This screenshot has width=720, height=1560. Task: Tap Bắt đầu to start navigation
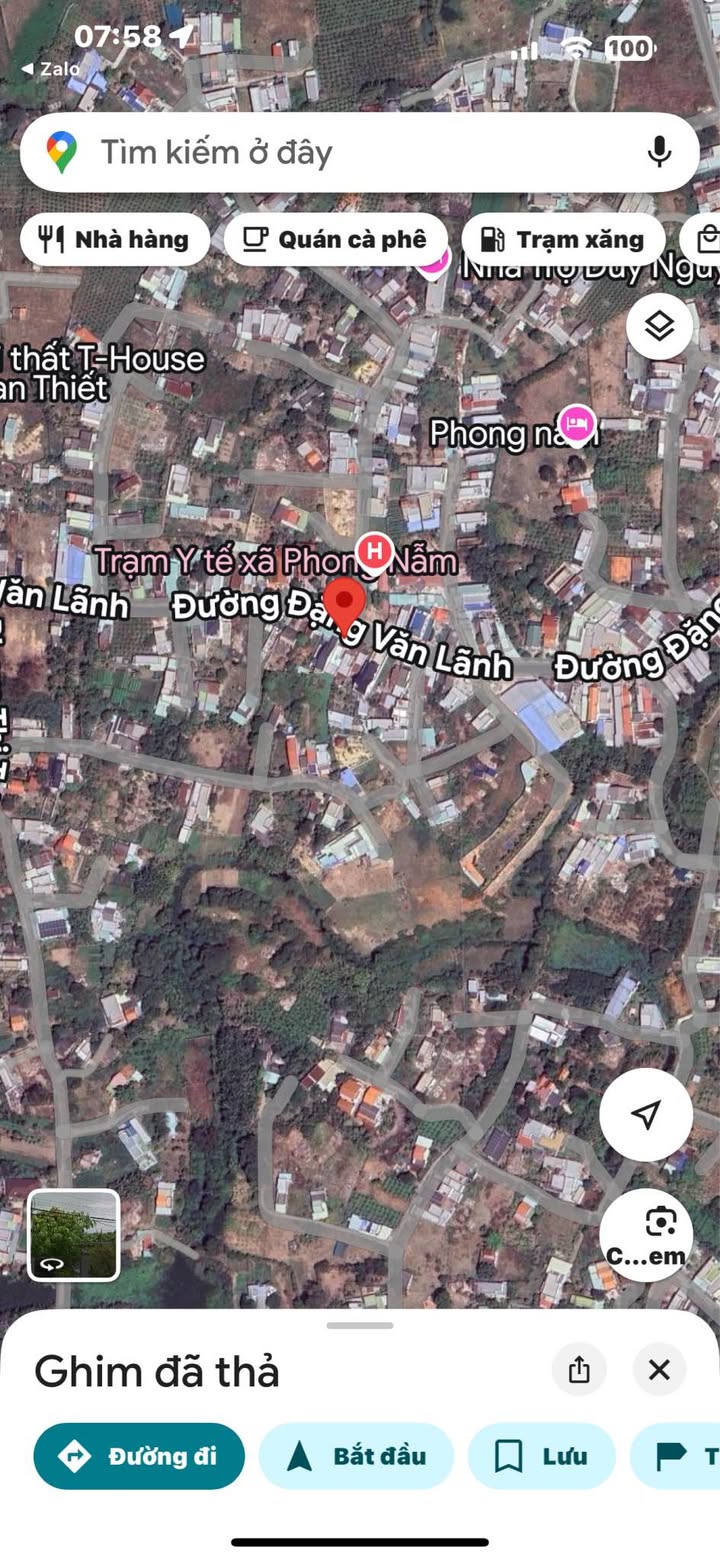(356, 1456)
